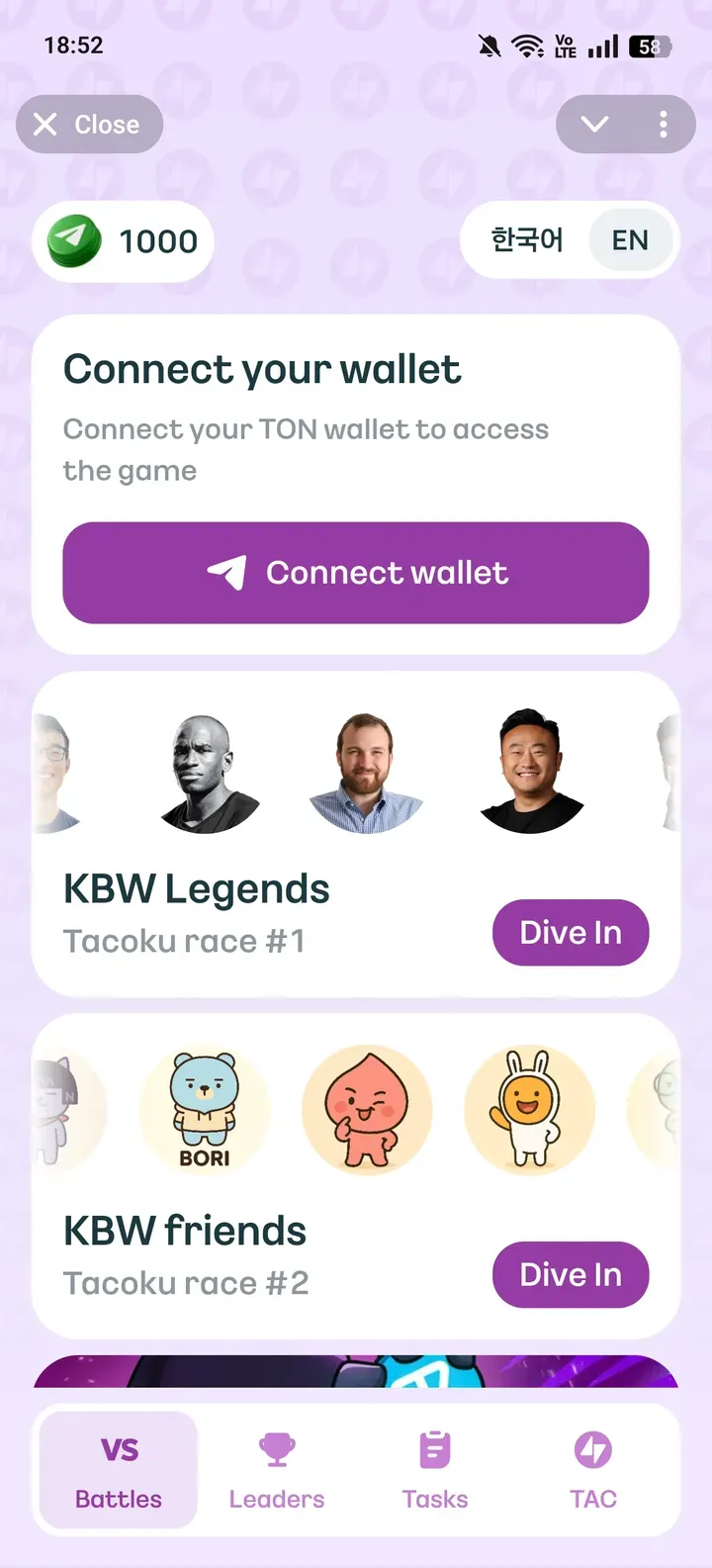
Task: Collapse the app with the down chevron
Action: coord(594,125)
